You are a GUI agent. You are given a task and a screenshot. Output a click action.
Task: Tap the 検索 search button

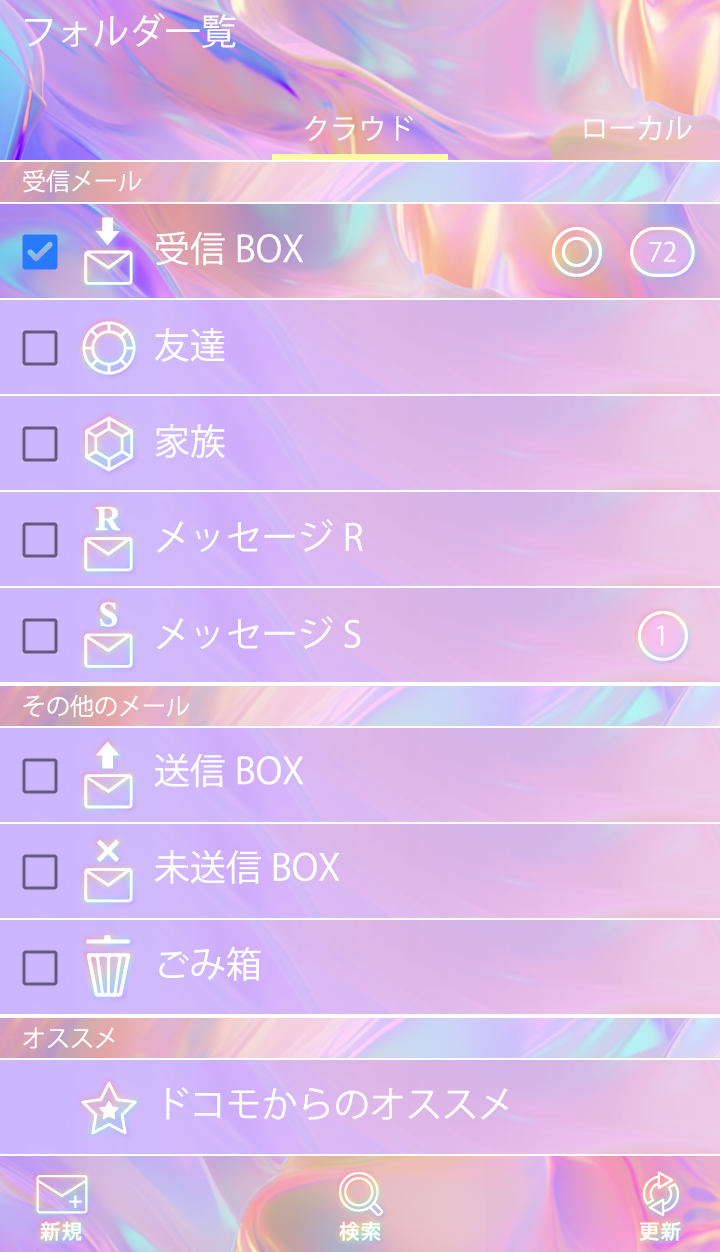(360, 1207)
